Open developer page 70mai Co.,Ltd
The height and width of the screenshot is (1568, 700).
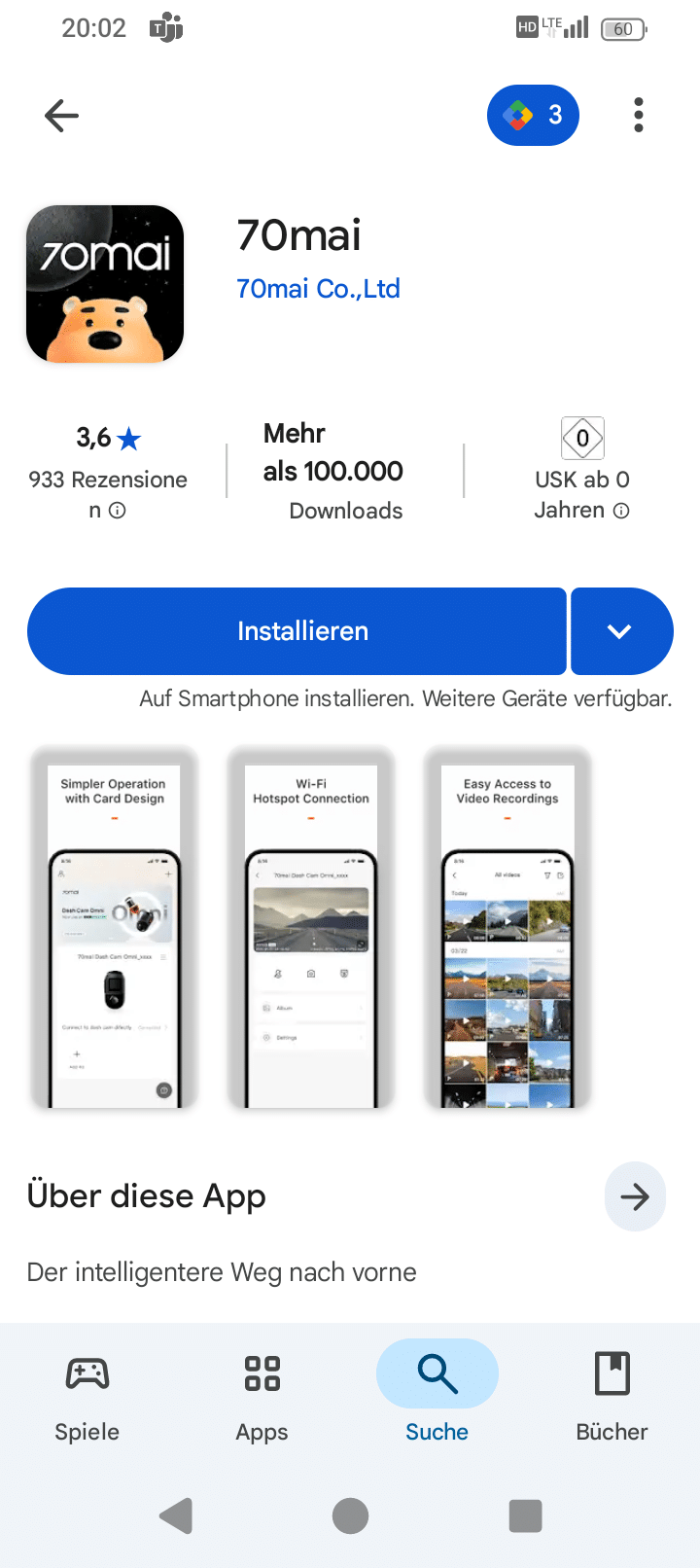(318, 289)
